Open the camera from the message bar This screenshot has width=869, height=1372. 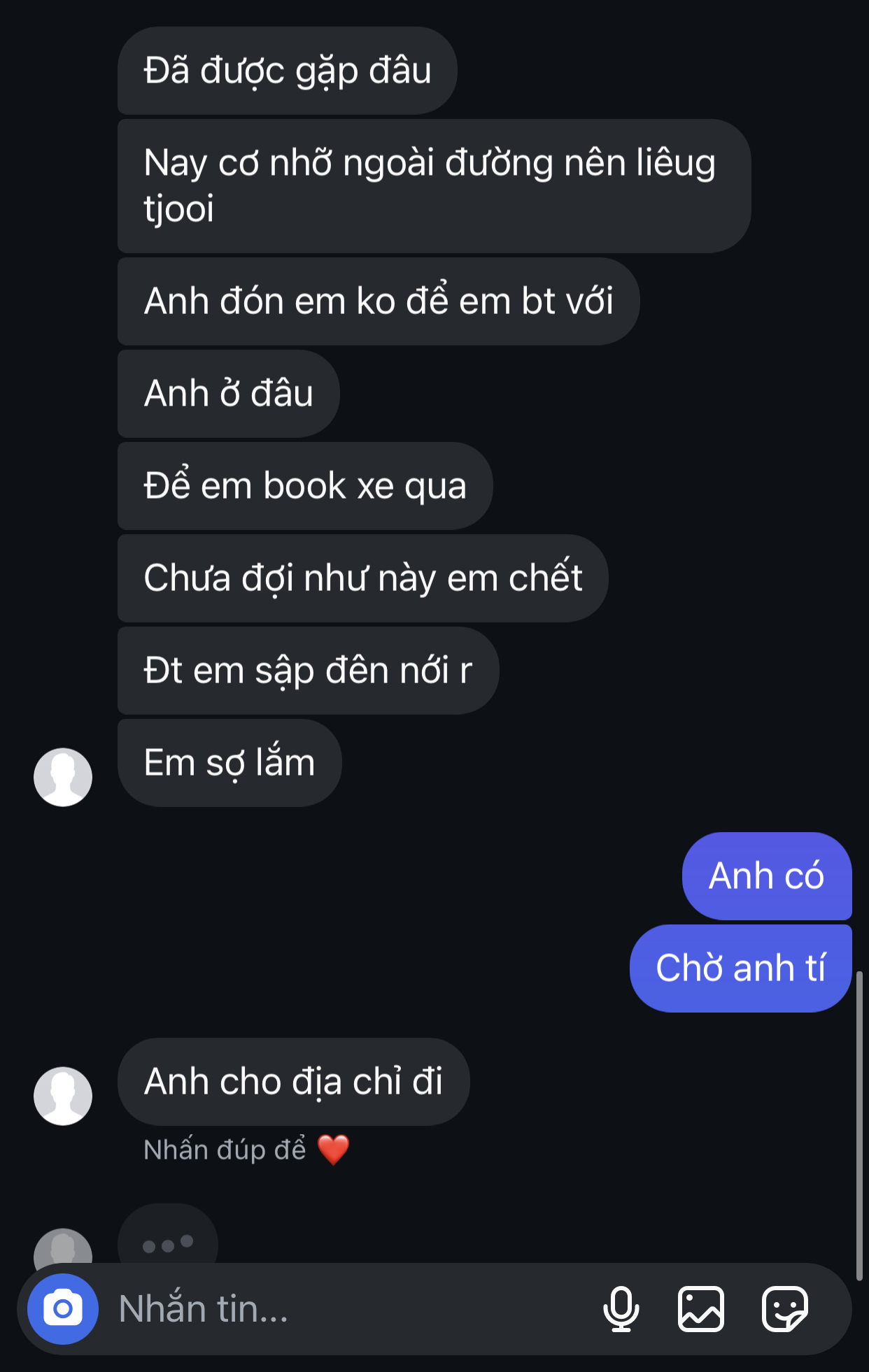click(x=63, y=1308)
